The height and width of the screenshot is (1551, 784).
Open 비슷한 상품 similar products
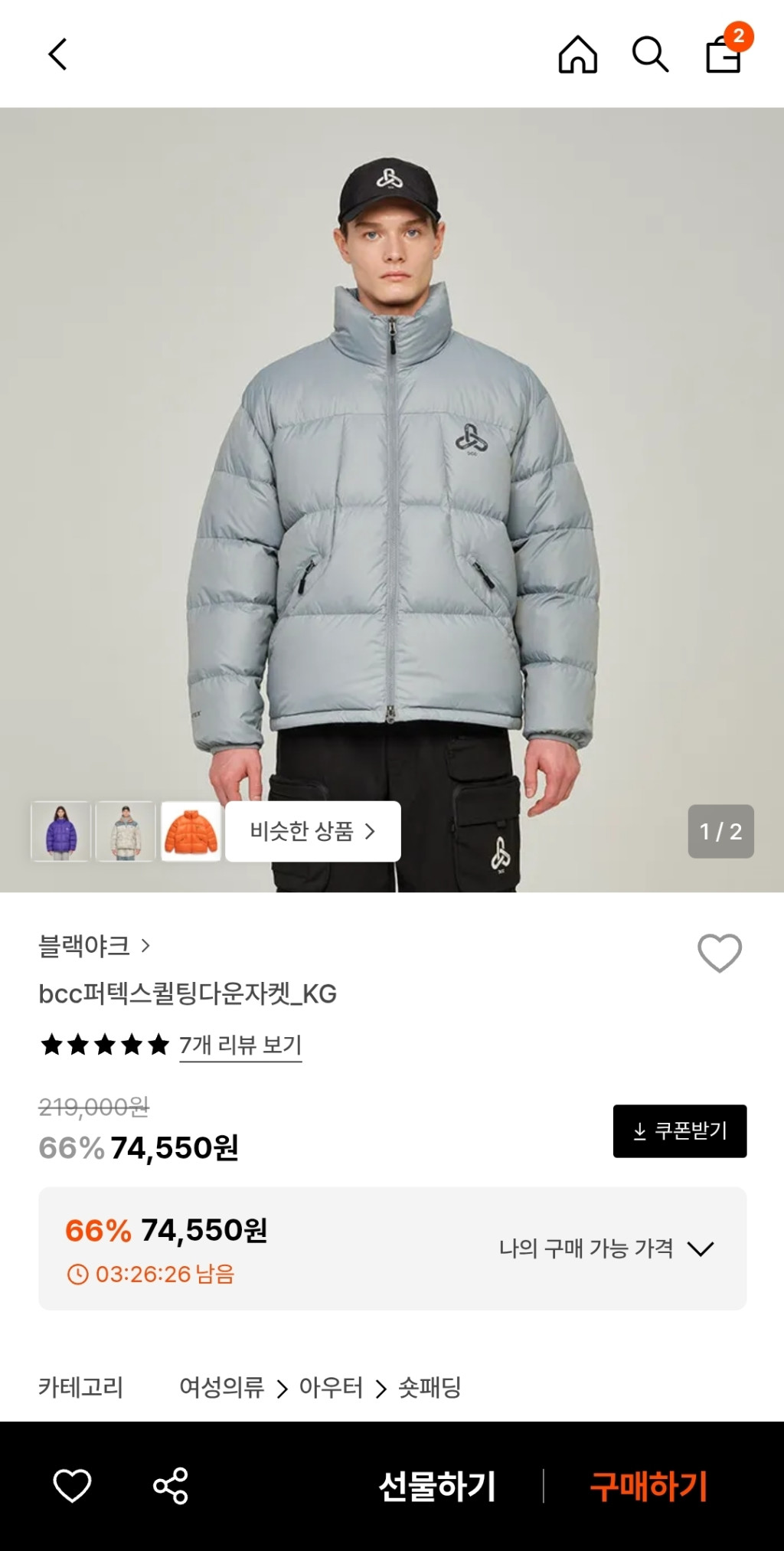pyautogui.click(x=312, y=832)
